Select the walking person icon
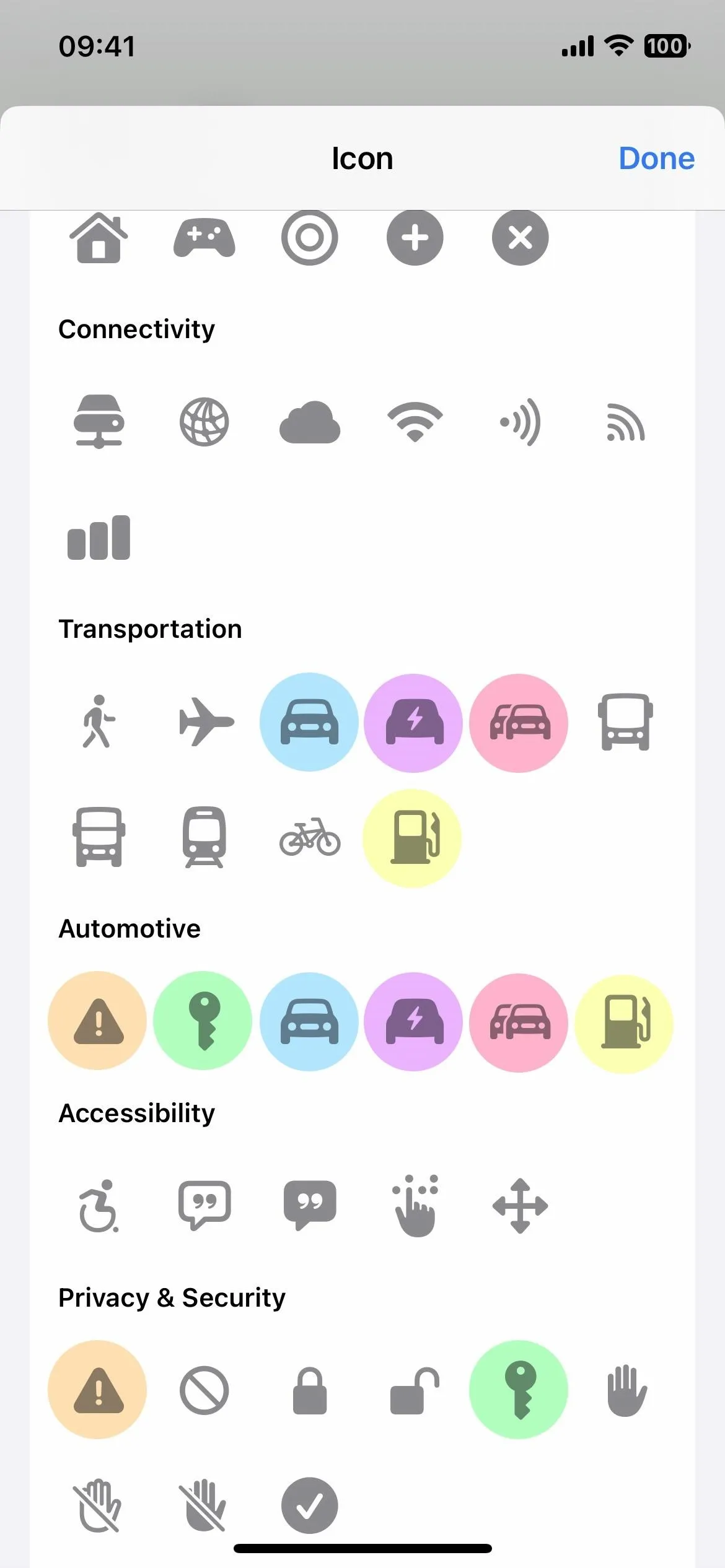725x1568 pixels. tap(99, 722)
